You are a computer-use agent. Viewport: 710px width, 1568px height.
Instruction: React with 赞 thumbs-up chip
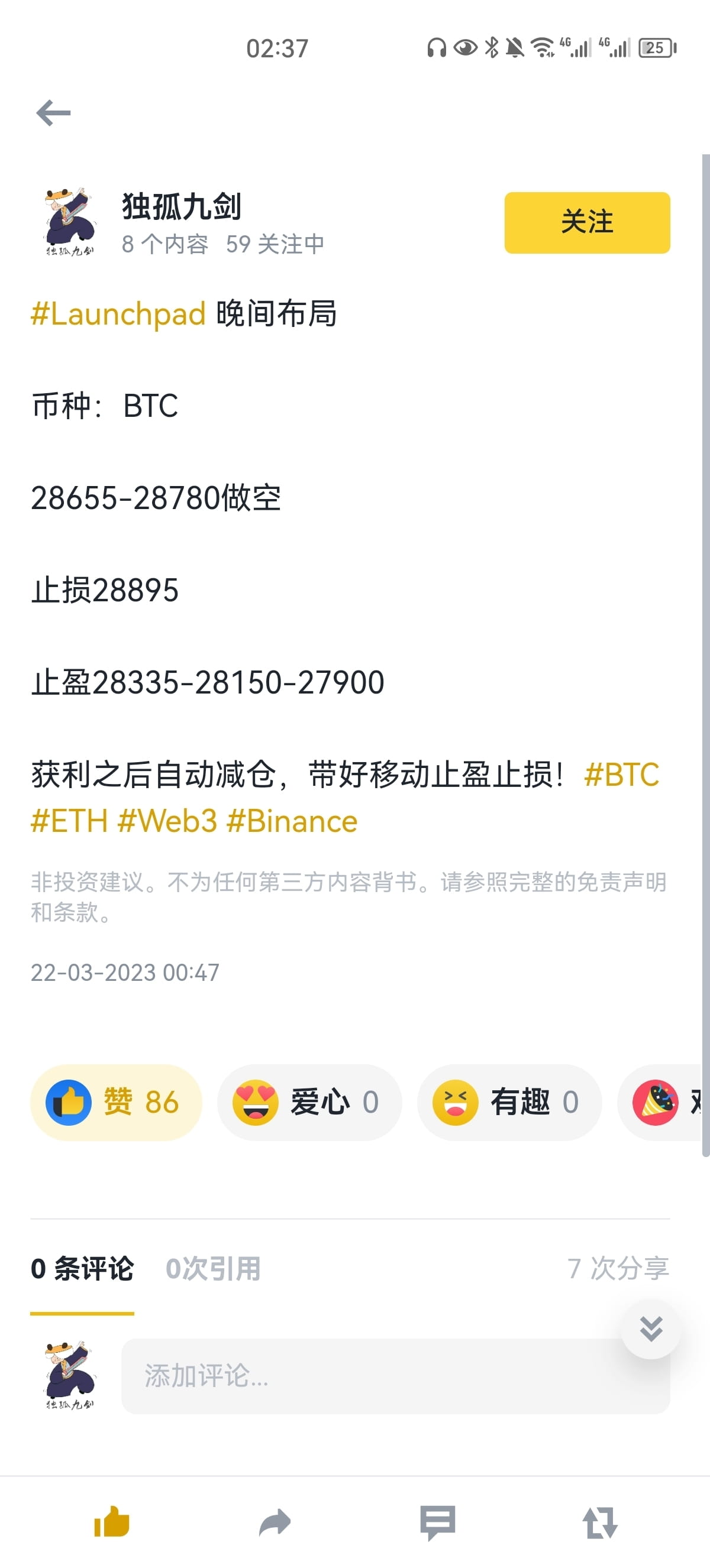pyautogui.click(x=116, y=1102)
